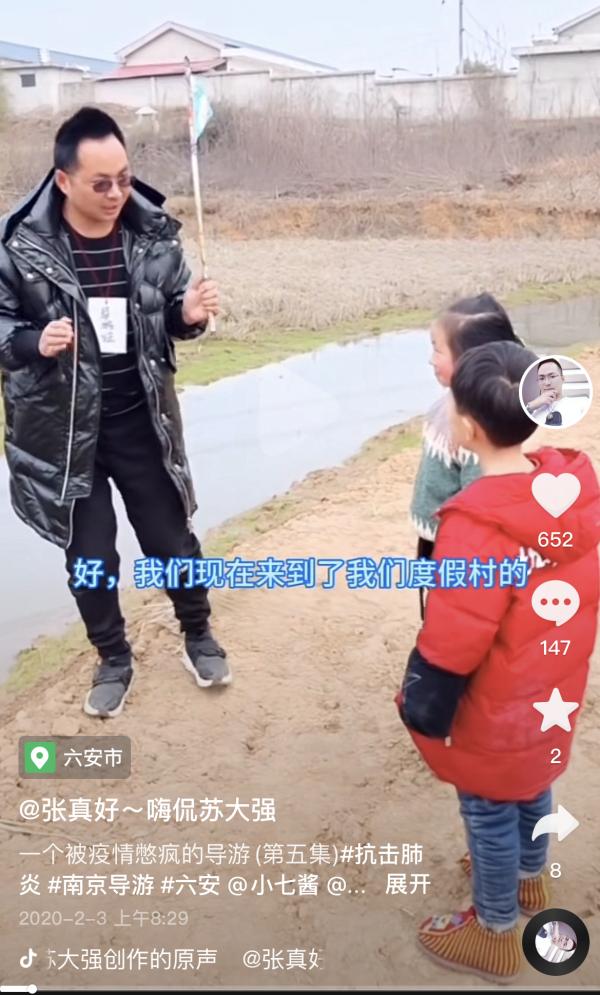This screenshot has width=600, height=995.
Task: Open the comments with 147 replies
Action: [555, 604]
